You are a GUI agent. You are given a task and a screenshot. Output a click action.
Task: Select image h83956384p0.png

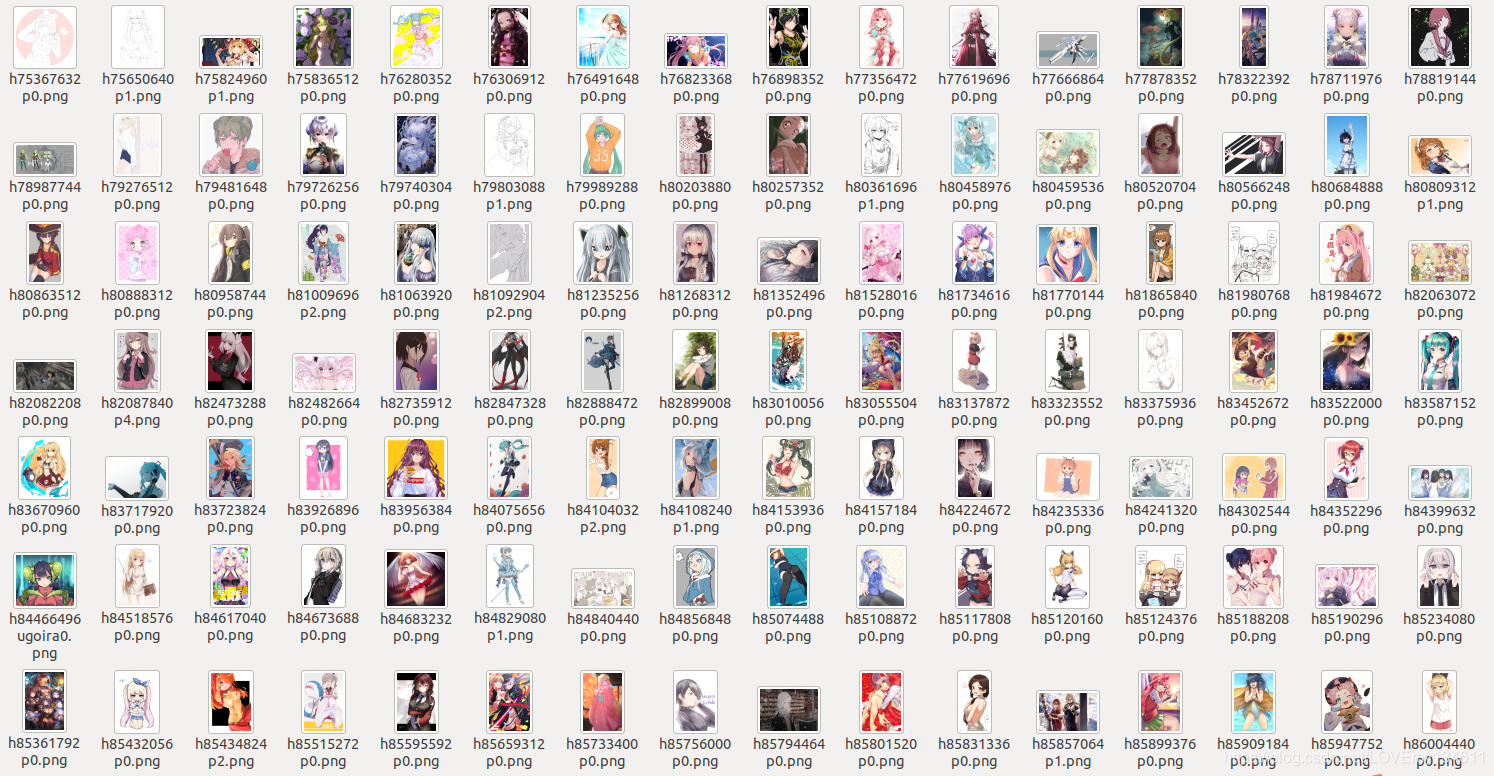pyautogui.click(x=416, y=468)
